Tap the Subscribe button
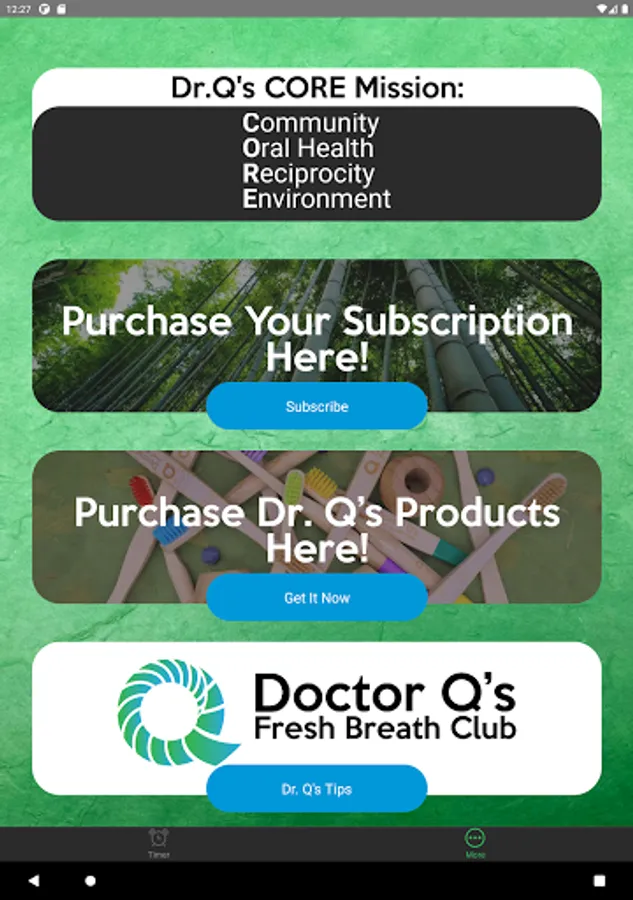The height and width of the screenshot is (900, 633). click(x=317, y=406)
